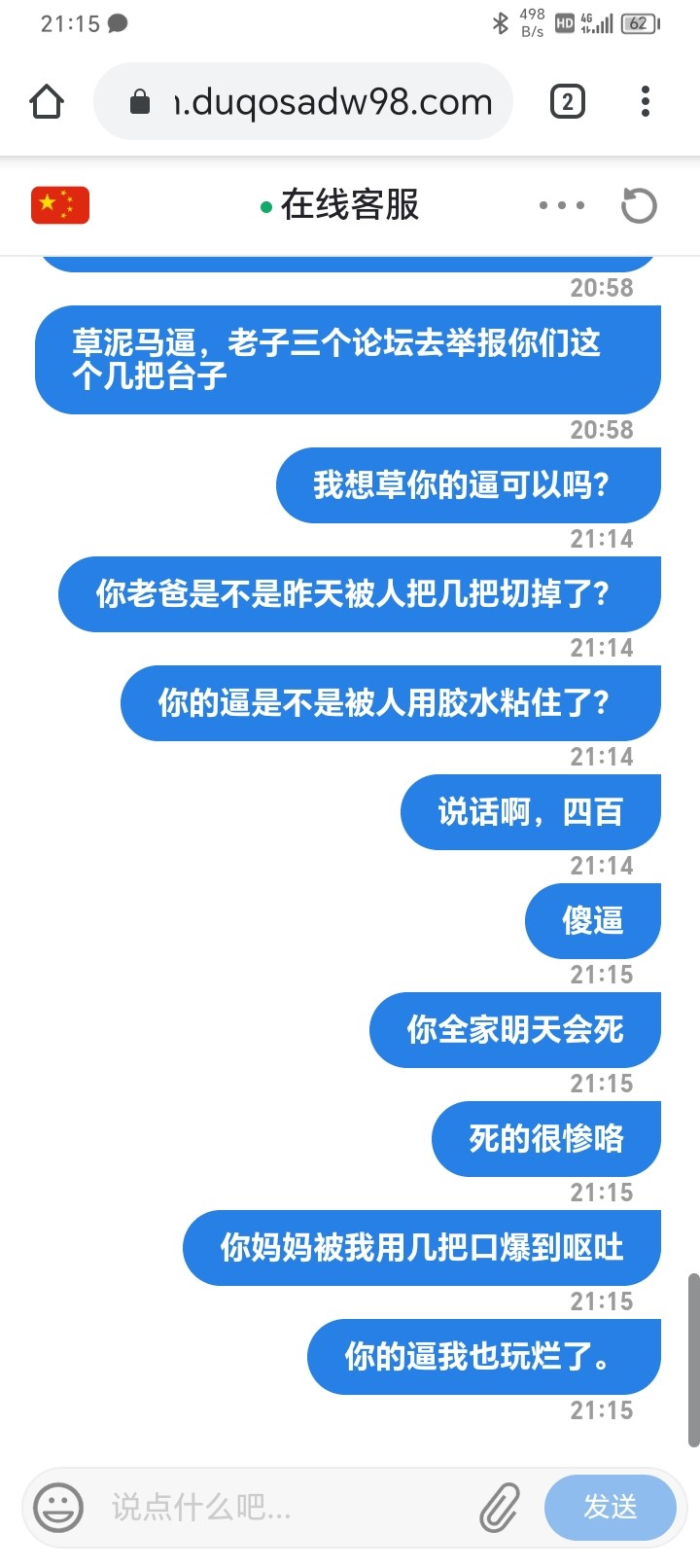Screen dimensions: 700x1568
Task: Tap the 发送 send button
Action: coord(611,1507)
